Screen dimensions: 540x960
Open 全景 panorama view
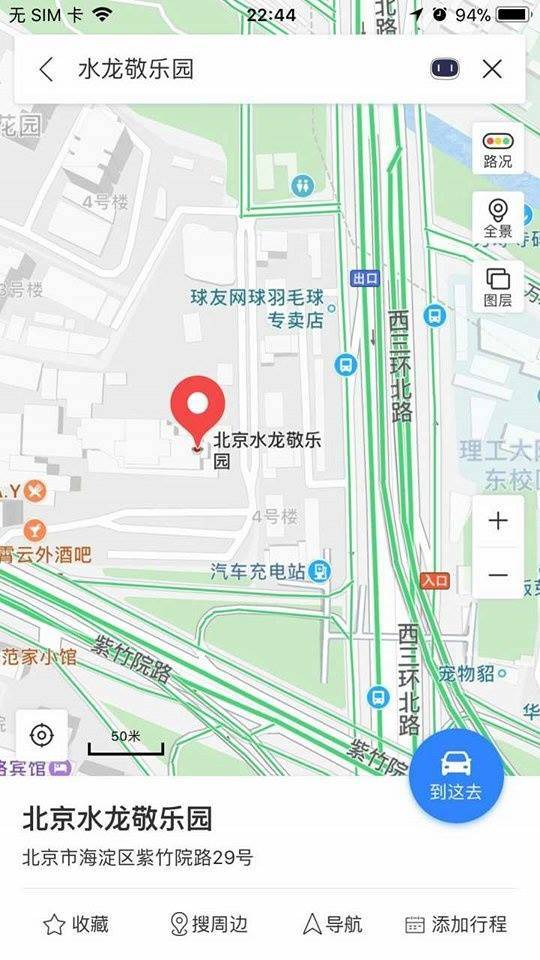[x=498, y=217]
